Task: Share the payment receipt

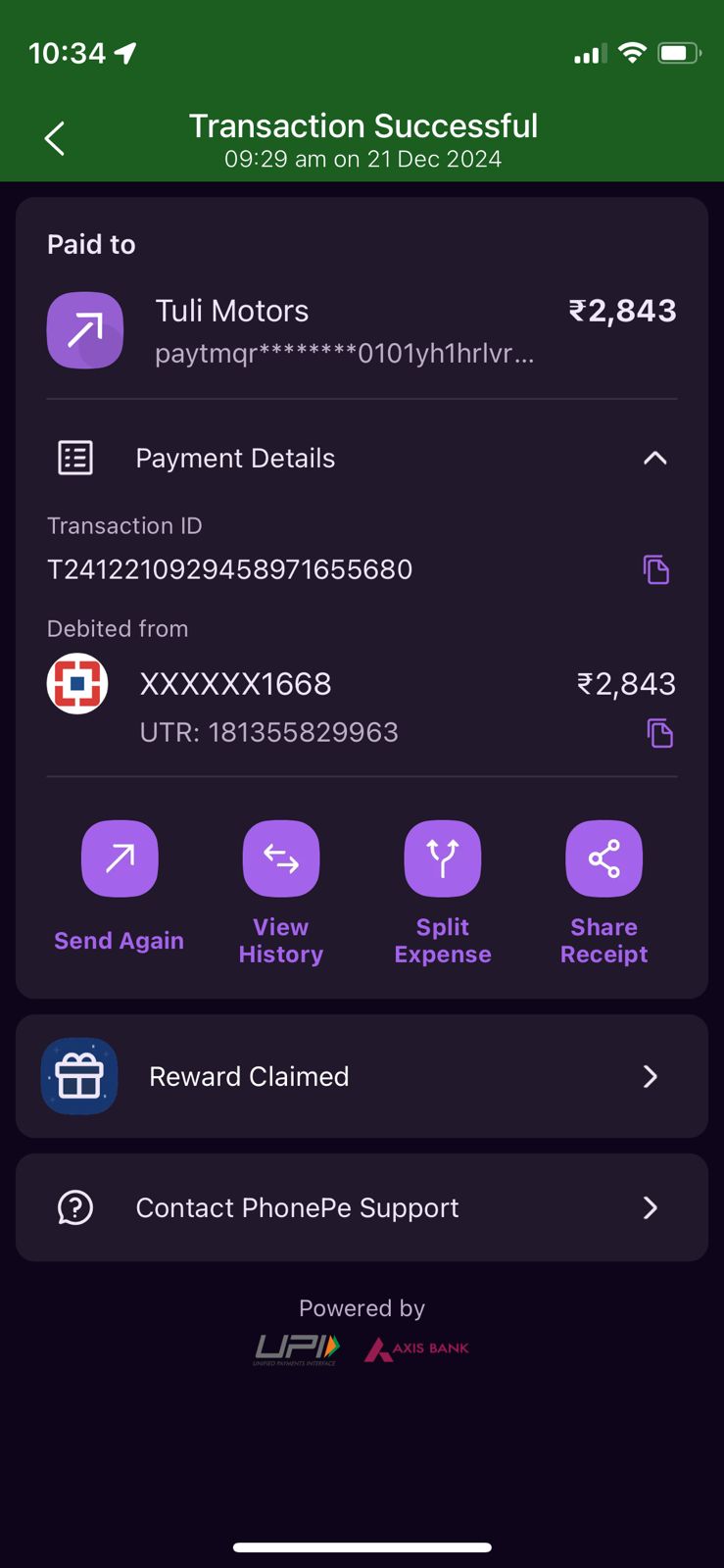Action: click(604, 859)
